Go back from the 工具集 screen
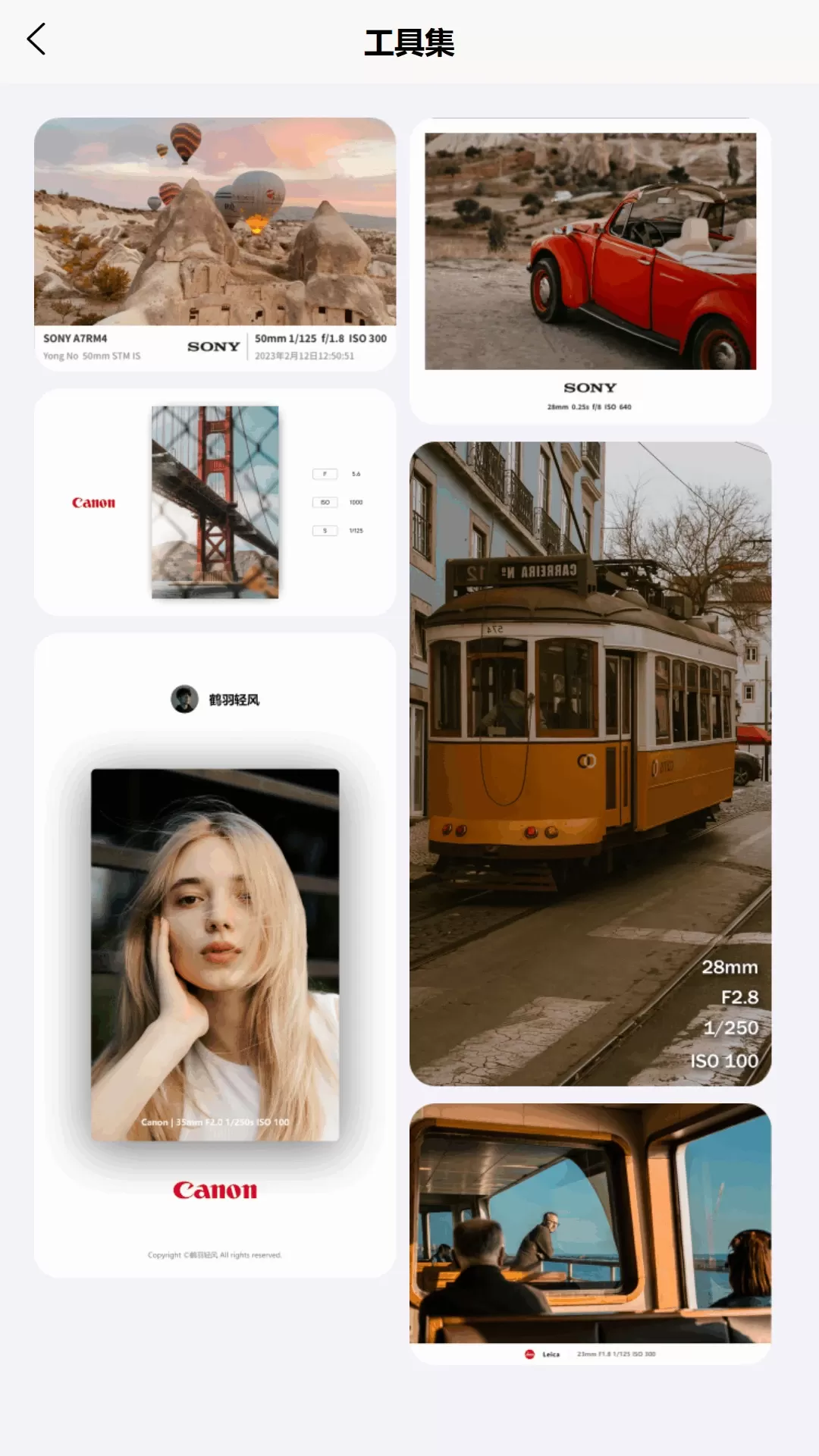The height and width of the screenshot is (1456, 819). (x=36, y=39)
